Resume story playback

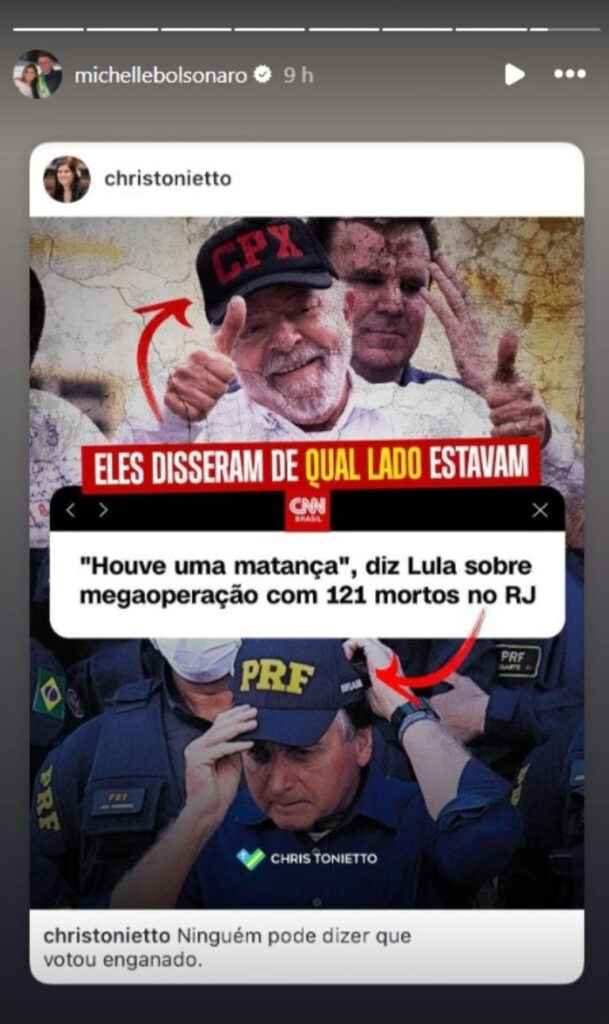point(514,74)
